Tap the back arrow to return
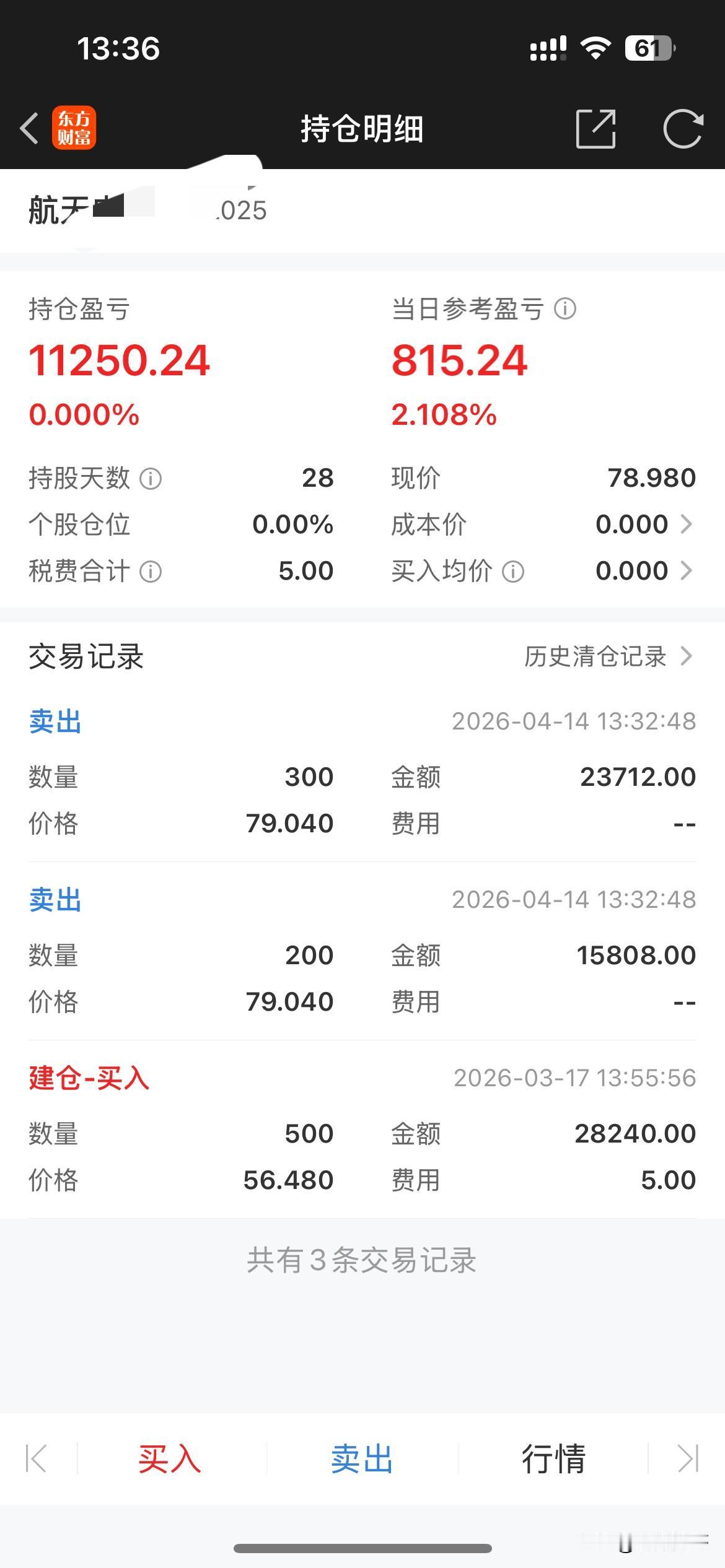The image size is (725, 1568). click(29, 129)
